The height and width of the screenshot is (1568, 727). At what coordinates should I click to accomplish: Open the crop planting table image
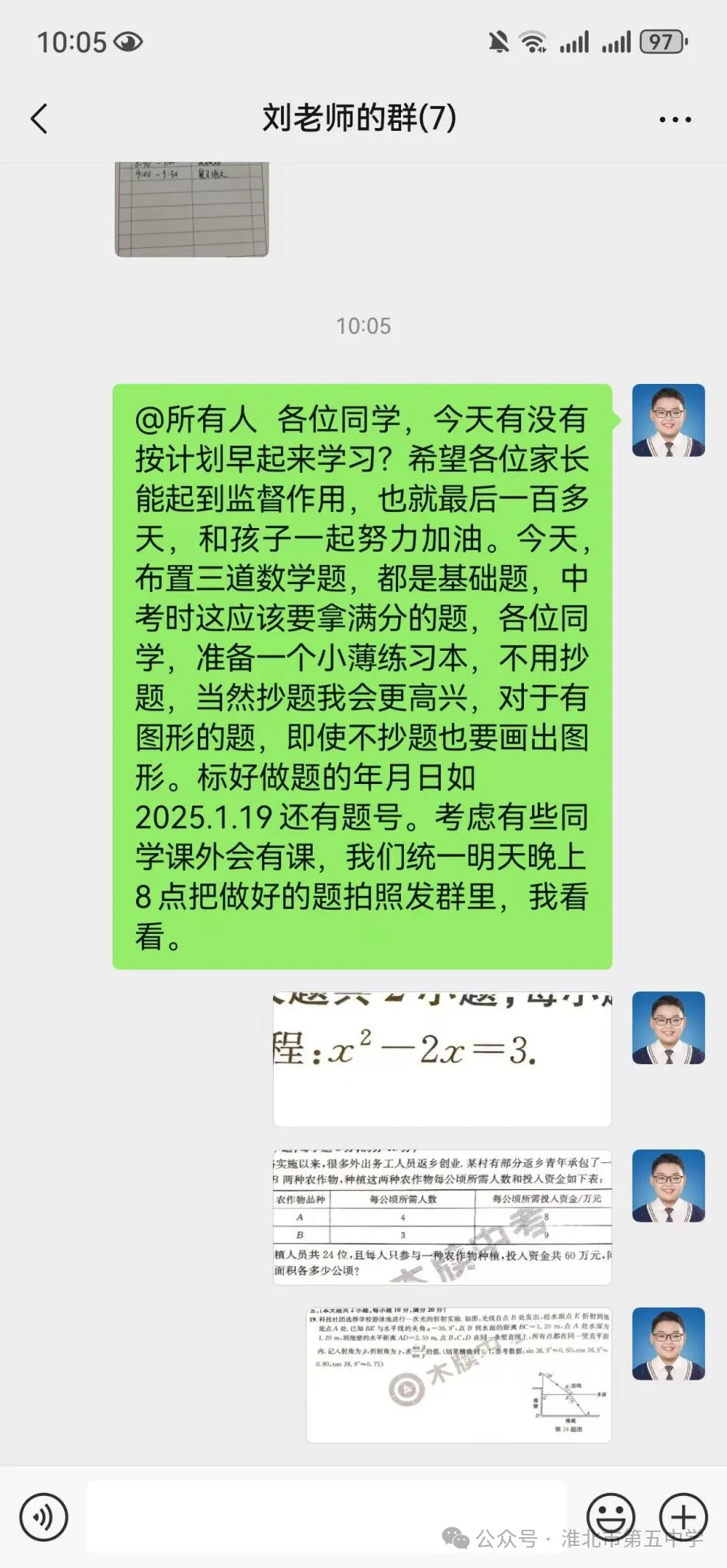pos(442,1216)
